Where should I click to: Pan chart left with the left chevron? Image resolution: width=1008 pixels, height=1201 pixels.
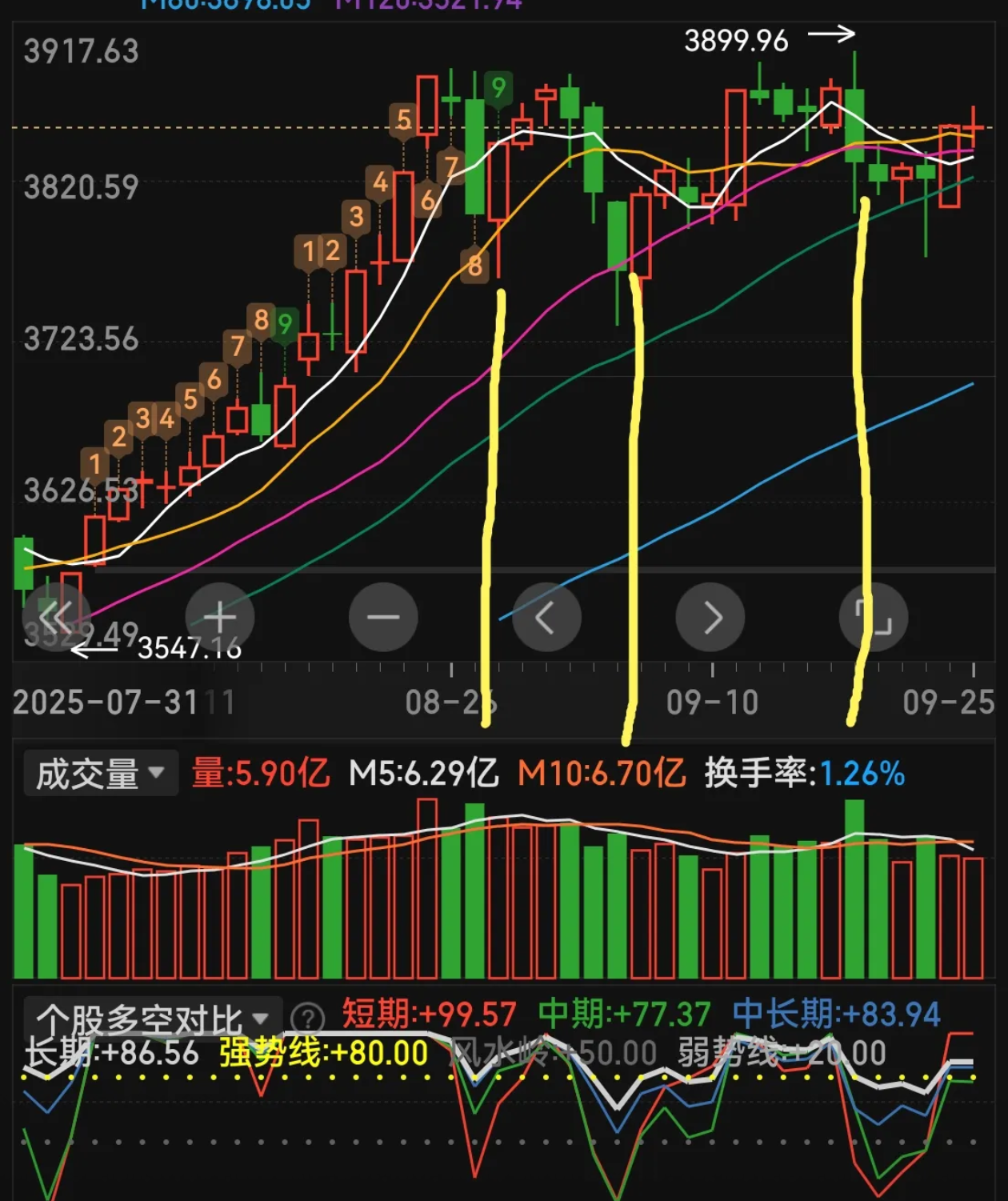coord(547,616)
